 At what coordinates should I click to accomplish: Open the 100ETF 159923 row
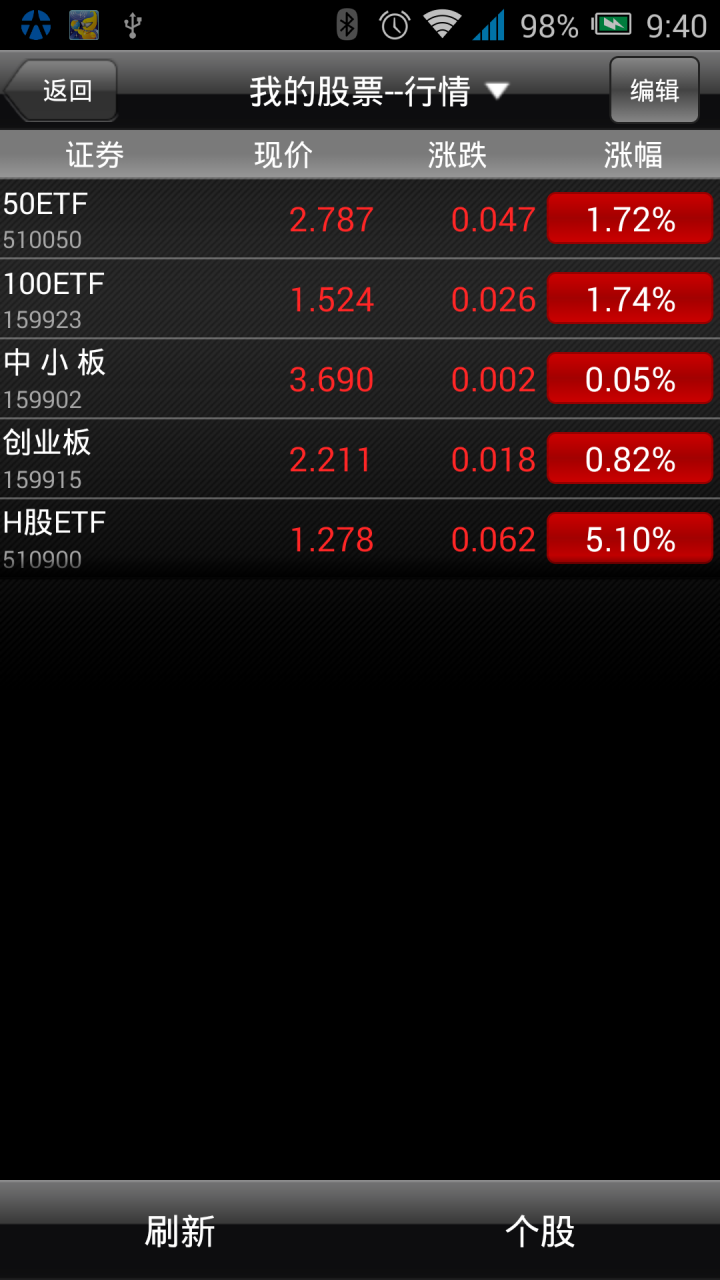click(x=360, y=299)
